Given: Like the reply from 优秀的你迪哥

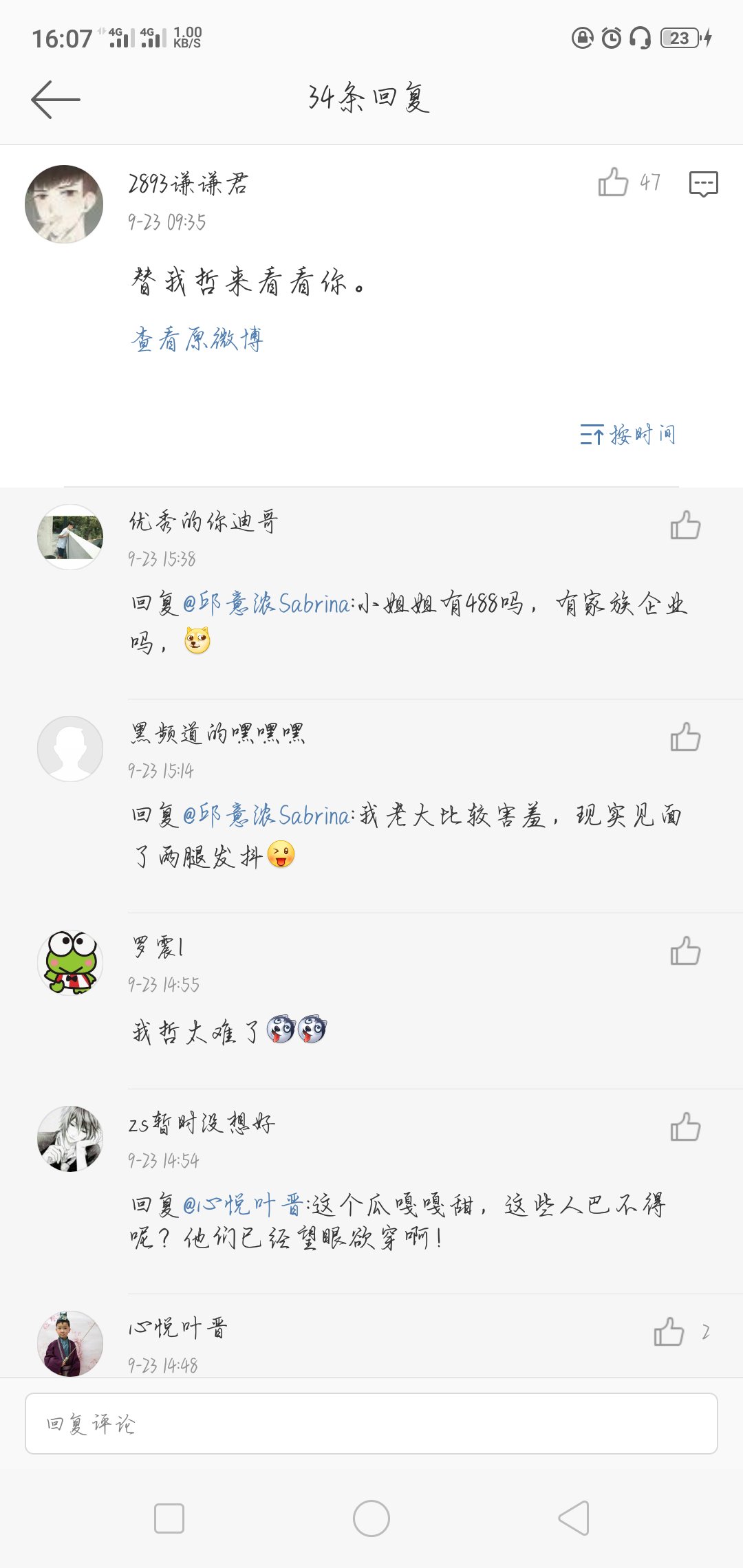Looking at the screenshot, I should 685,525.
